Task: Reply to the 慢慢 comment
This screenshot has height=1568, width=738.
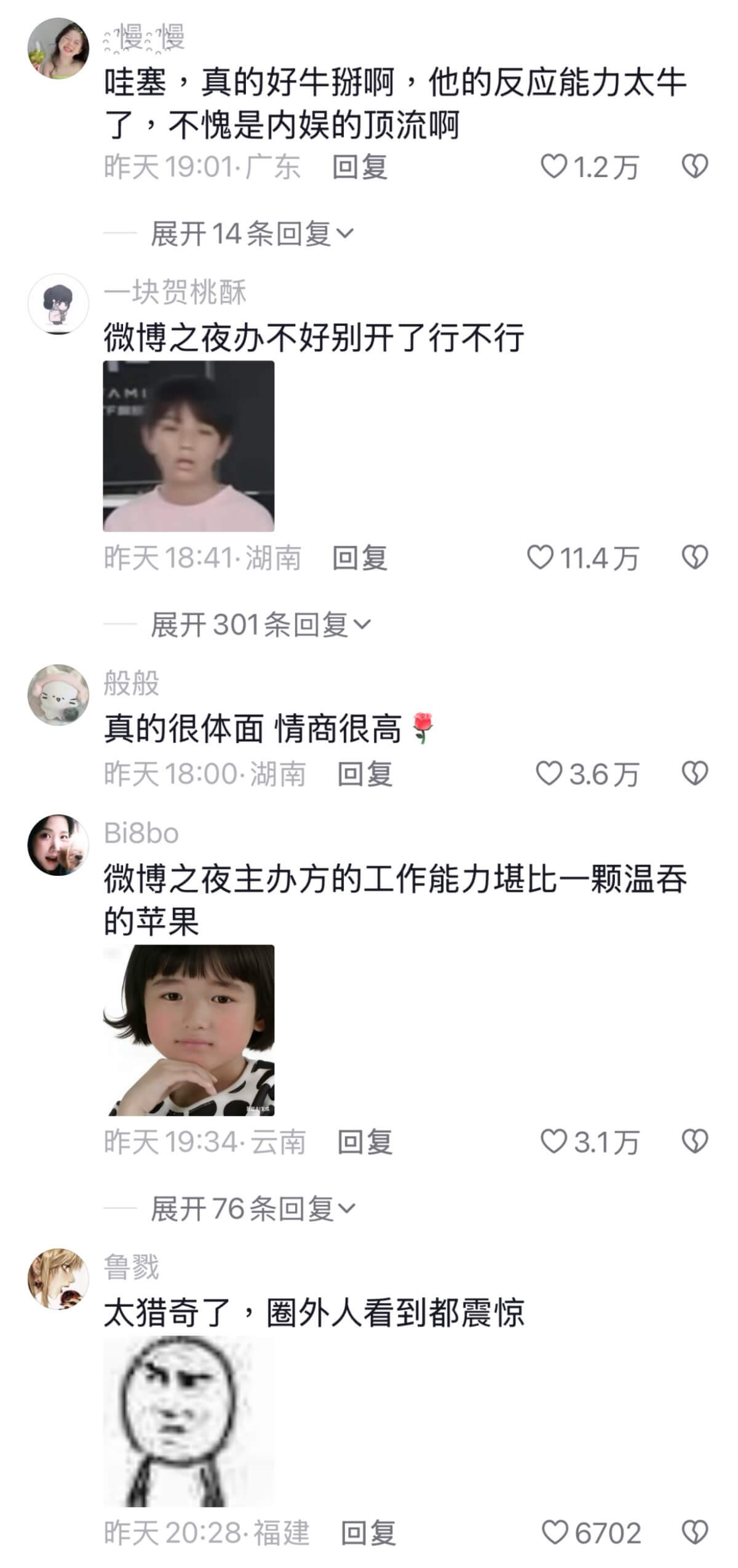Action: click(x=360, y=167)
